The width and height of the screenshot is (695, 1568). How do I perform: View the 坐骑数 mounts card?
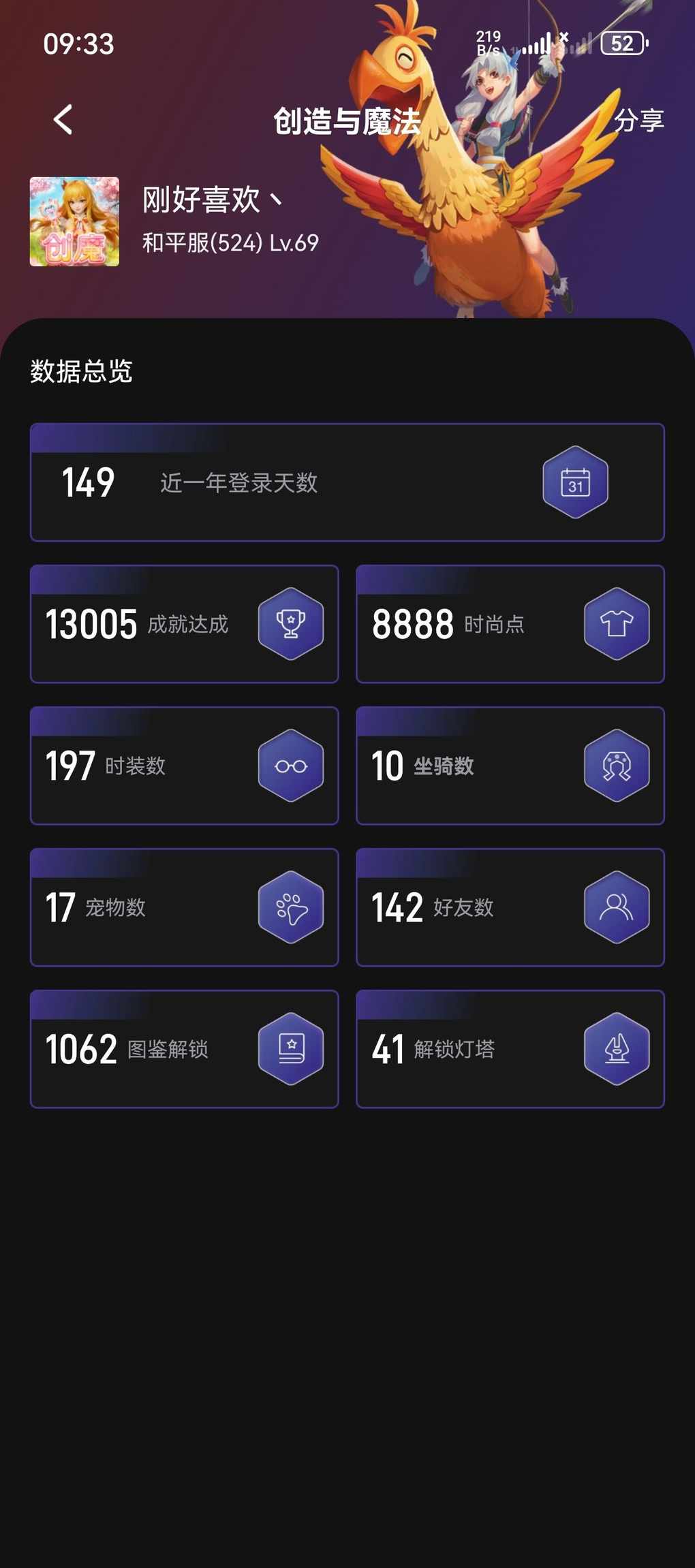tap(510, 766)
